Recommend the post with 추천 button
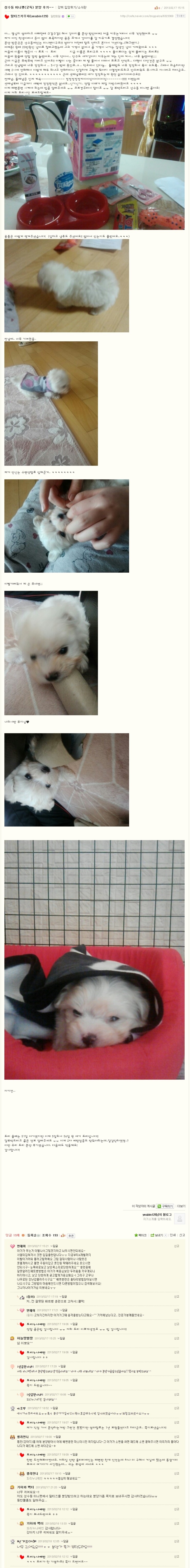 tap(71, 1236)
